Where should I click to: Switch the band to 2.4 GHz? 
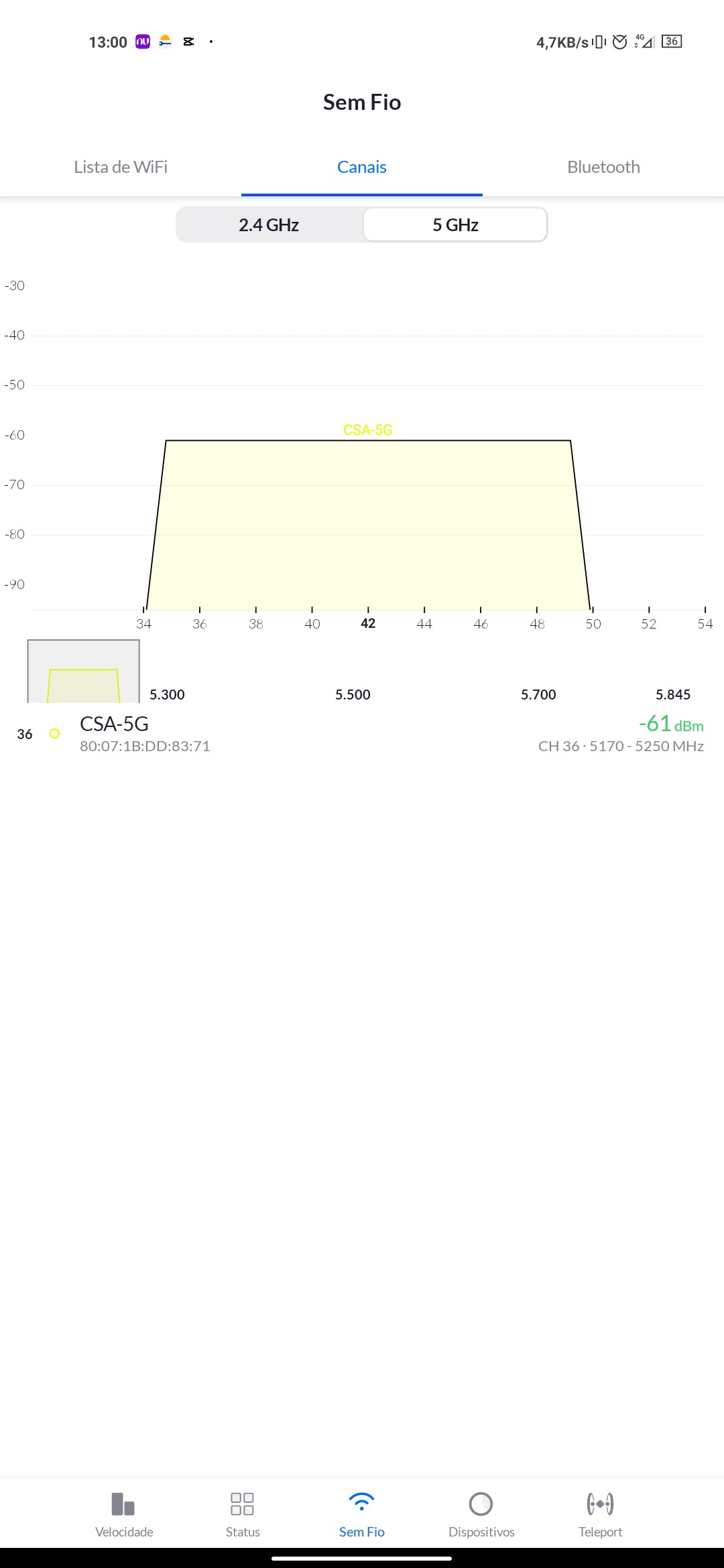(269, 224)
